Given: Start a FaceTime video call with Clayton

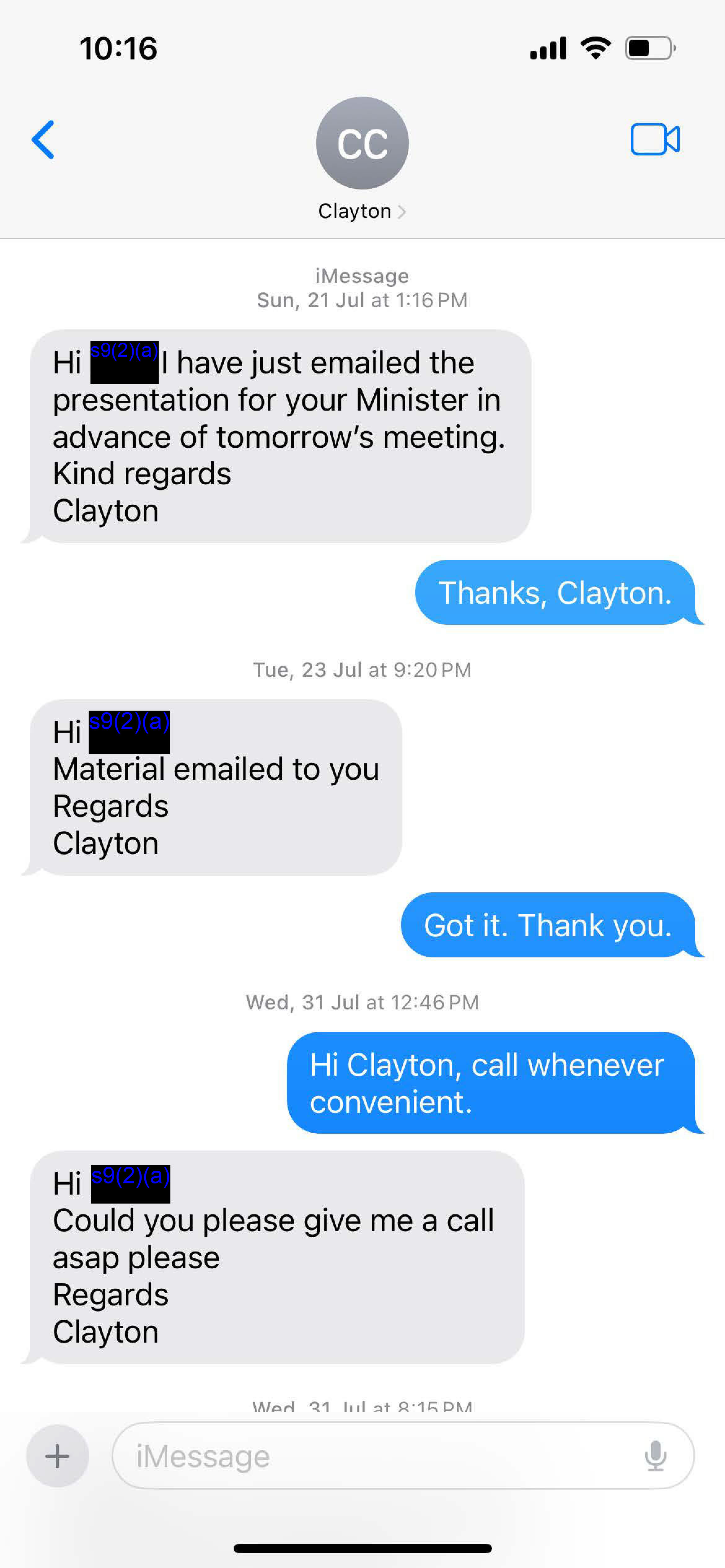Looking at the screenshot, I should (654, 139).
